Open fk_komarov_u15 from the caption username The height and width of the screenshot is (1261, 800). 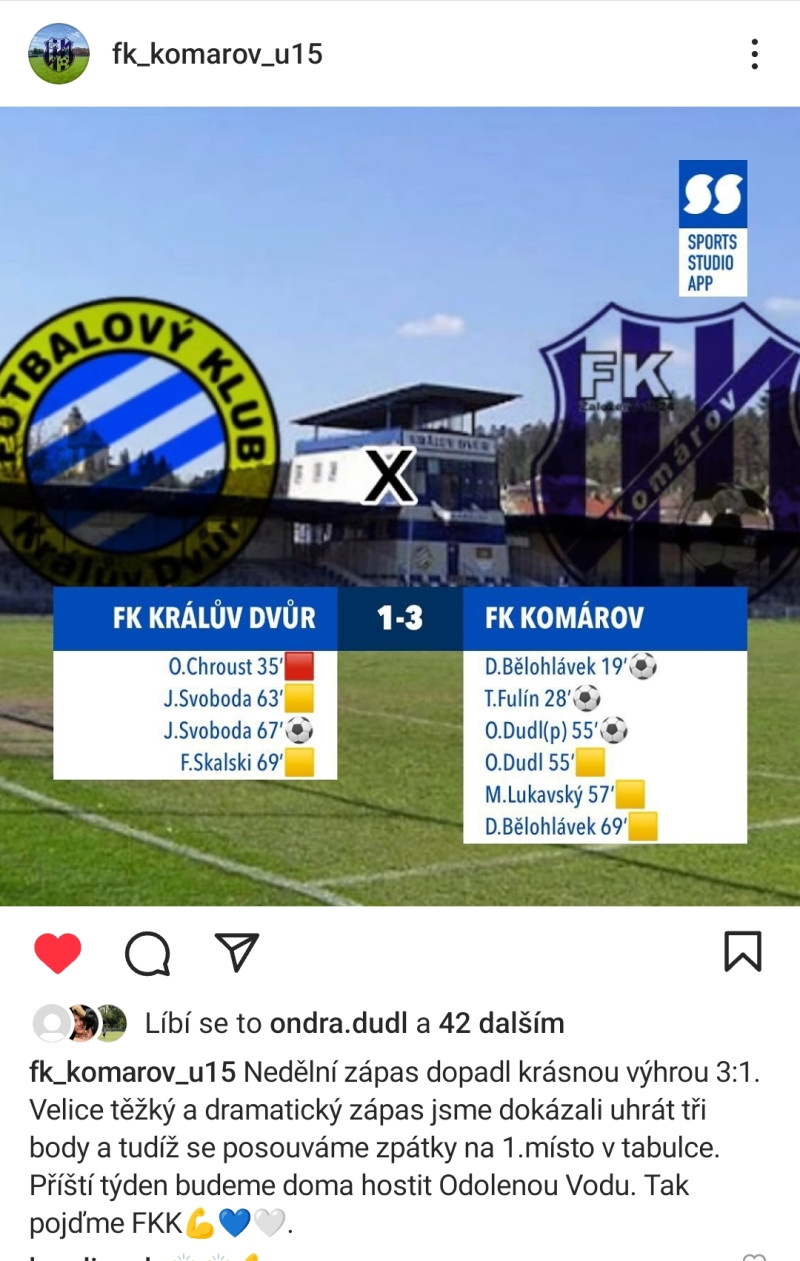coord(133,1073)
